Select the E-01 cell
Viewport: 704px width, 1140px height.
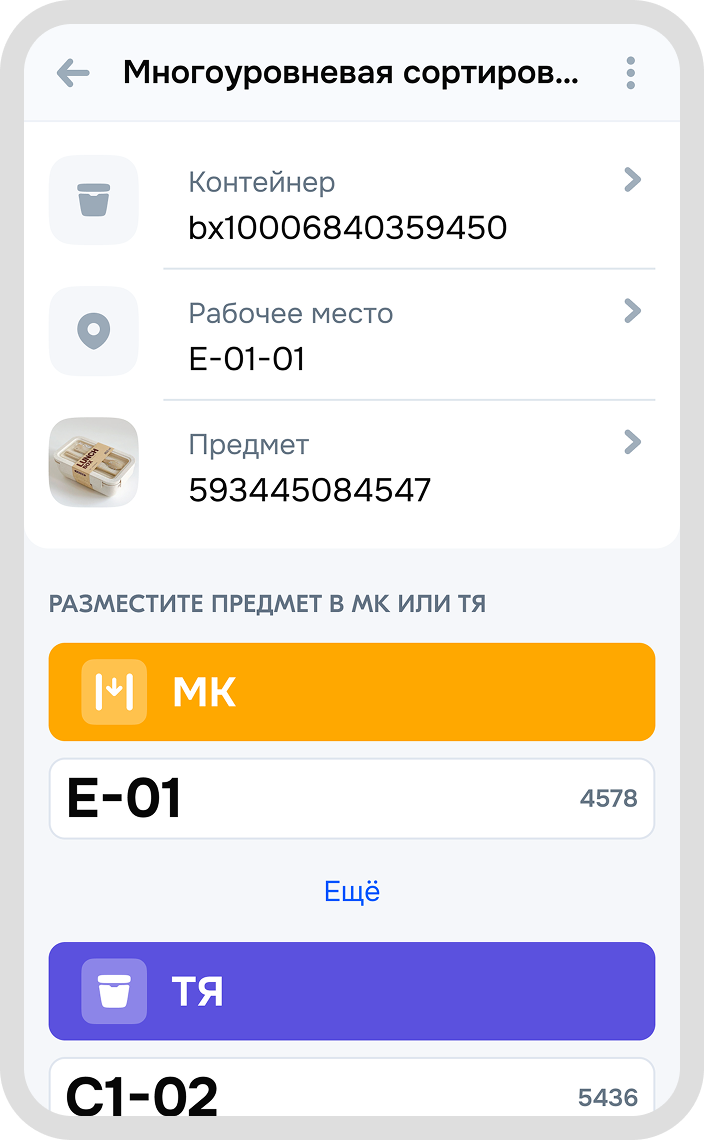point(352,799)
